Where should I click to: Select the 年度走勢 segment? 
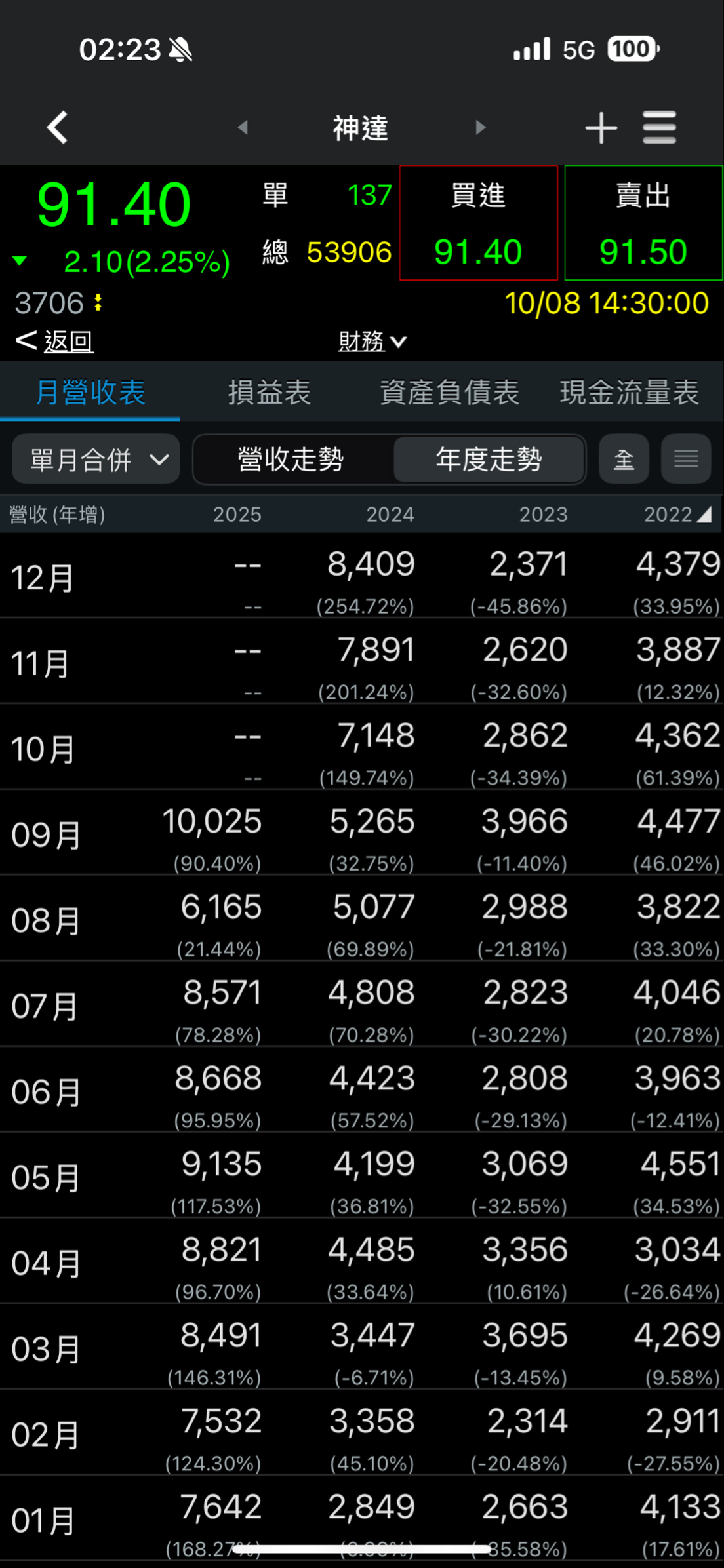pyautogui.click(x=489, y=459)
